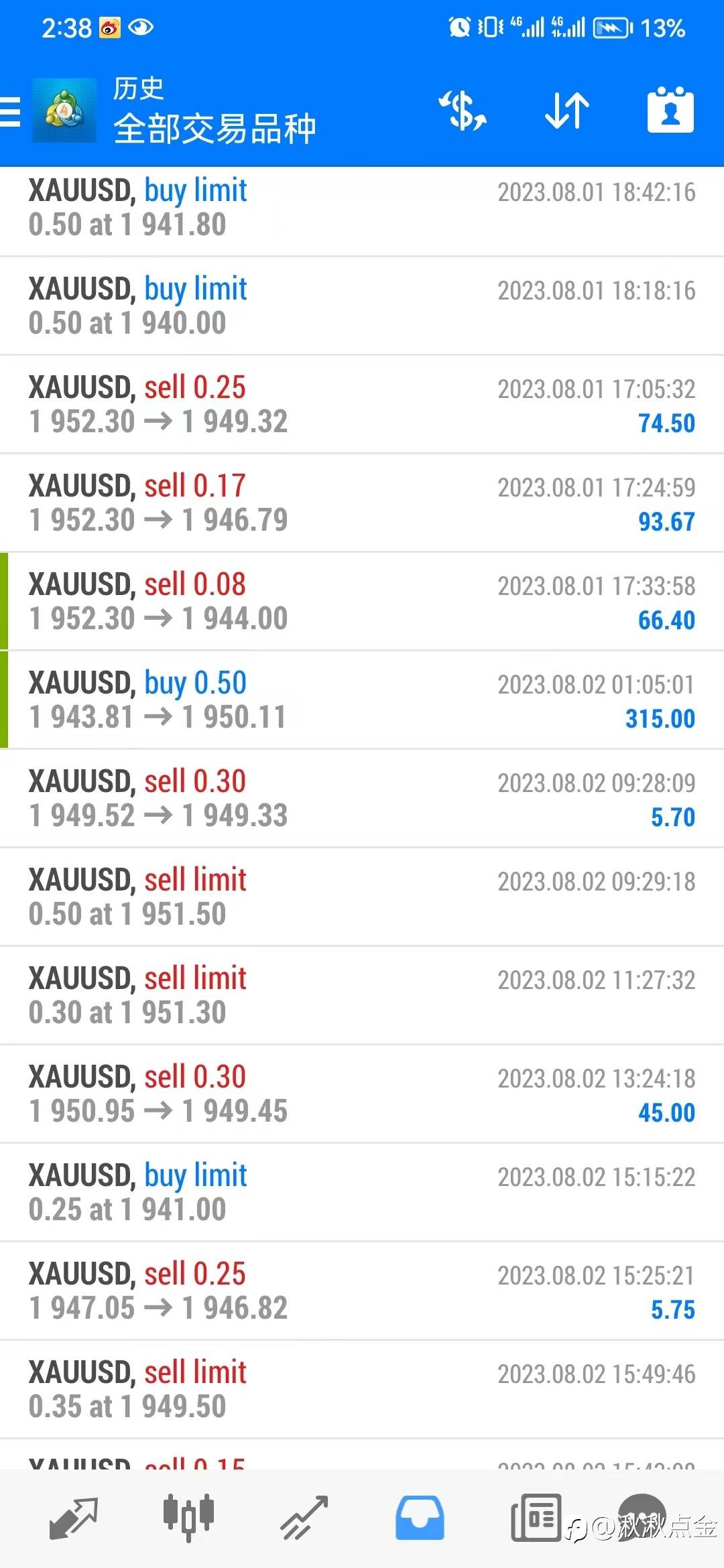Viewport: 724px width, 1568px height.
Task: Switch to the Trade tab
Action: pyautogui.click(x=304, y=1518)
